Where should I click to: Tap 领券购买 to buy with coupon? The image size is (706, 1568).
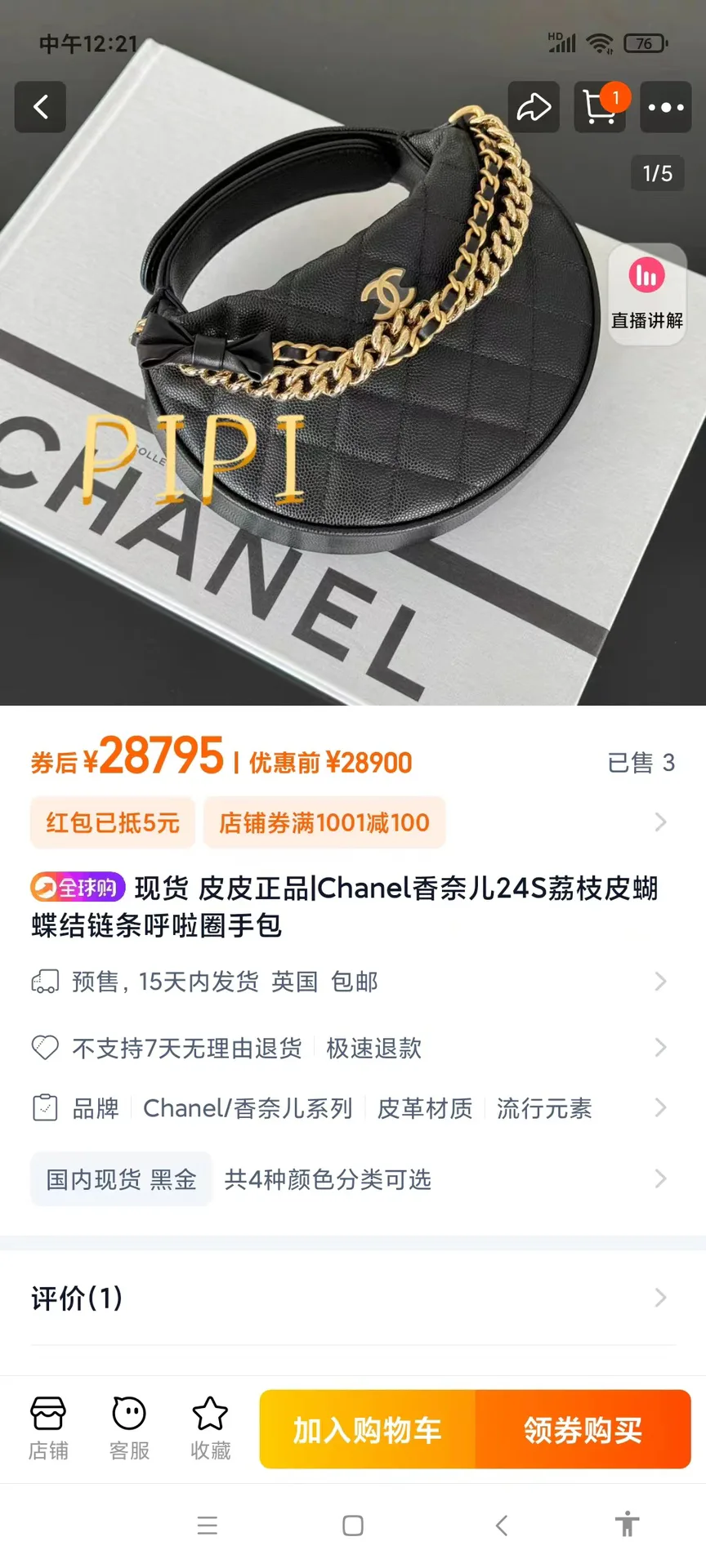(x=583, y=1429)
